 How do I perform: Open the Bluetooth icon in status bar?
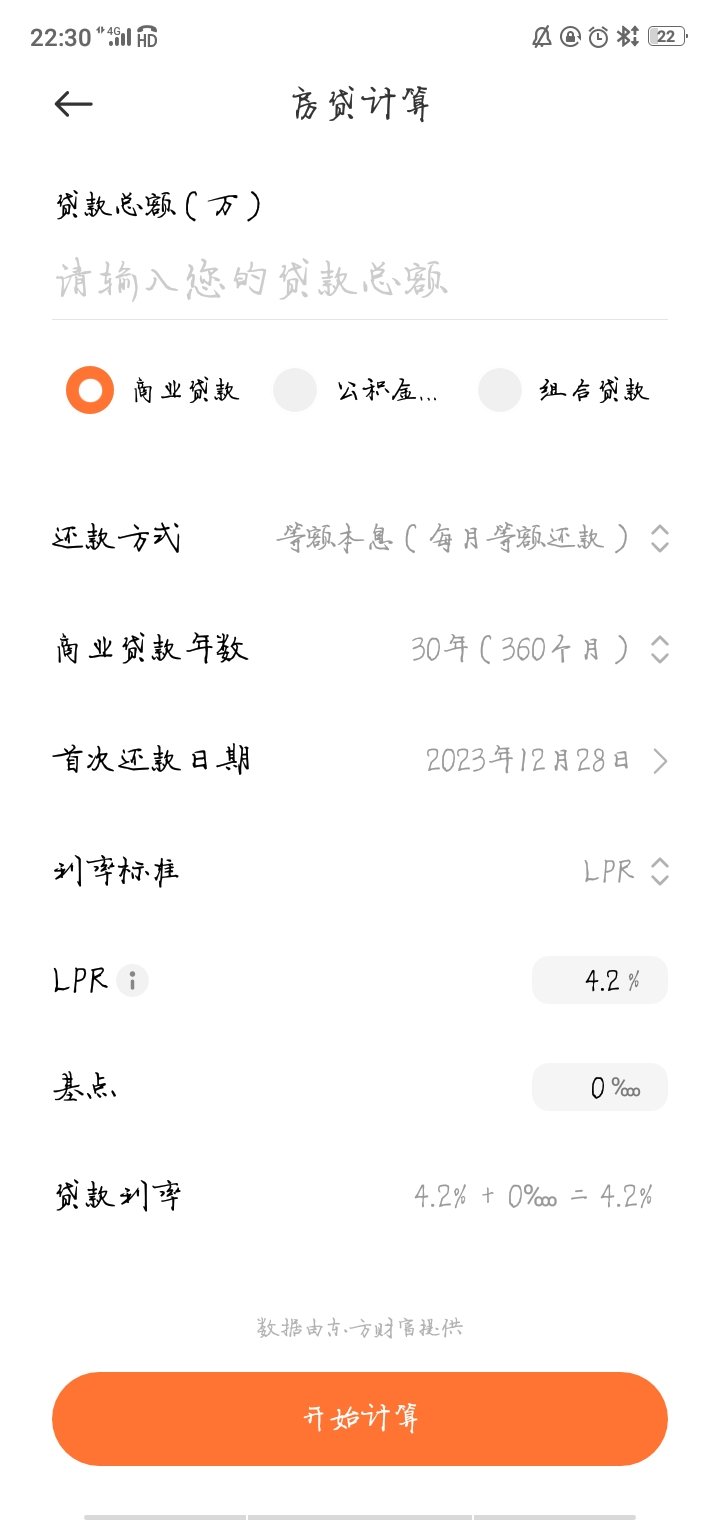[x=625, y=36]
